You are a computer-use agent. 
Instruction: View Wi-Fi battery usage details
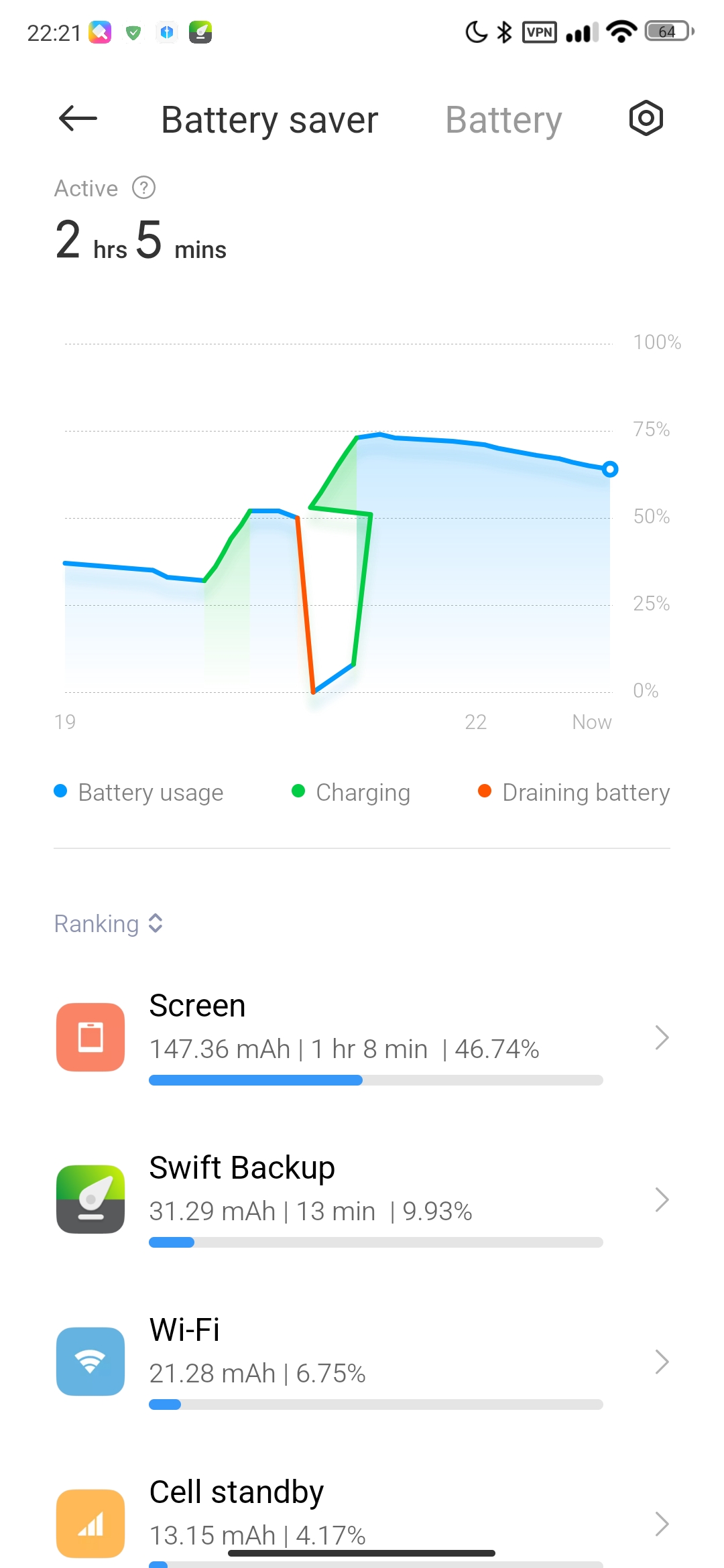click(x=362, y=1362)
